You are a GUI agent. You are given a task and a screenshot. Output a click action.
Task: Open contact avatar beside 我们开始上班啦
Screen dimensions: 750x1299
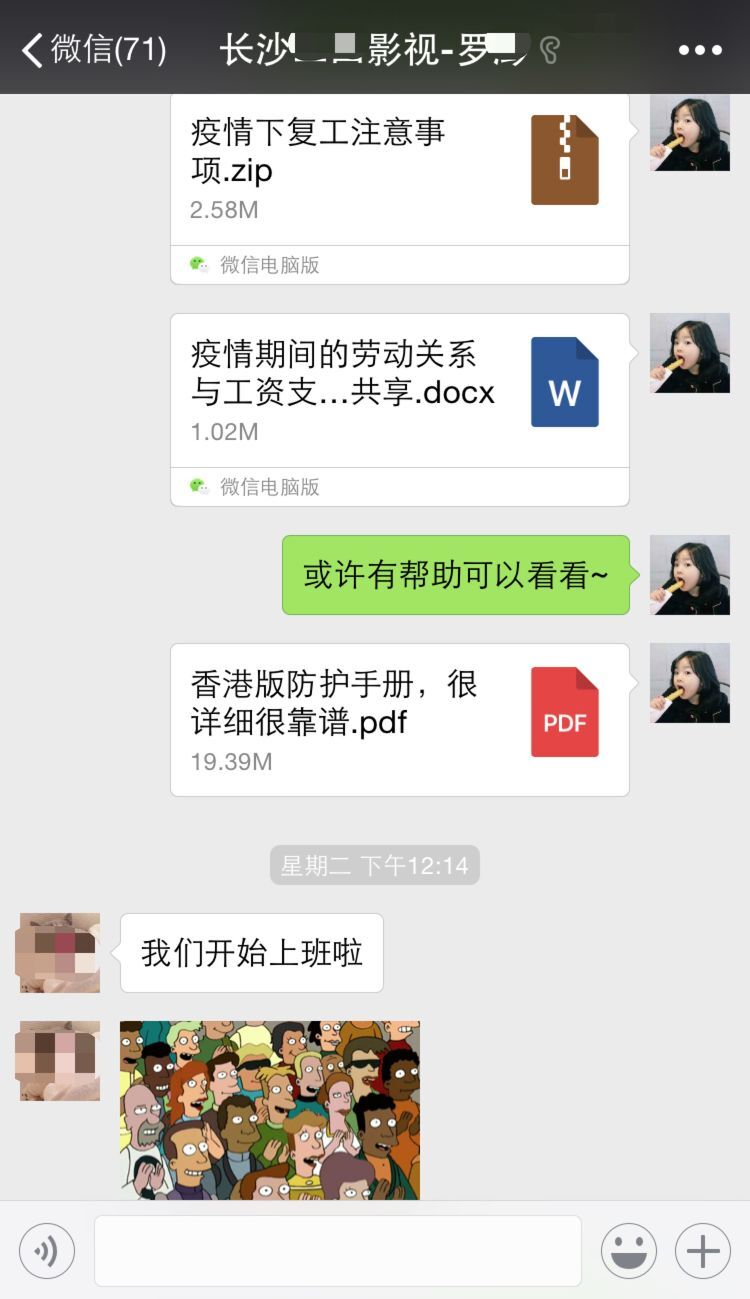click(x=60, y=952)
